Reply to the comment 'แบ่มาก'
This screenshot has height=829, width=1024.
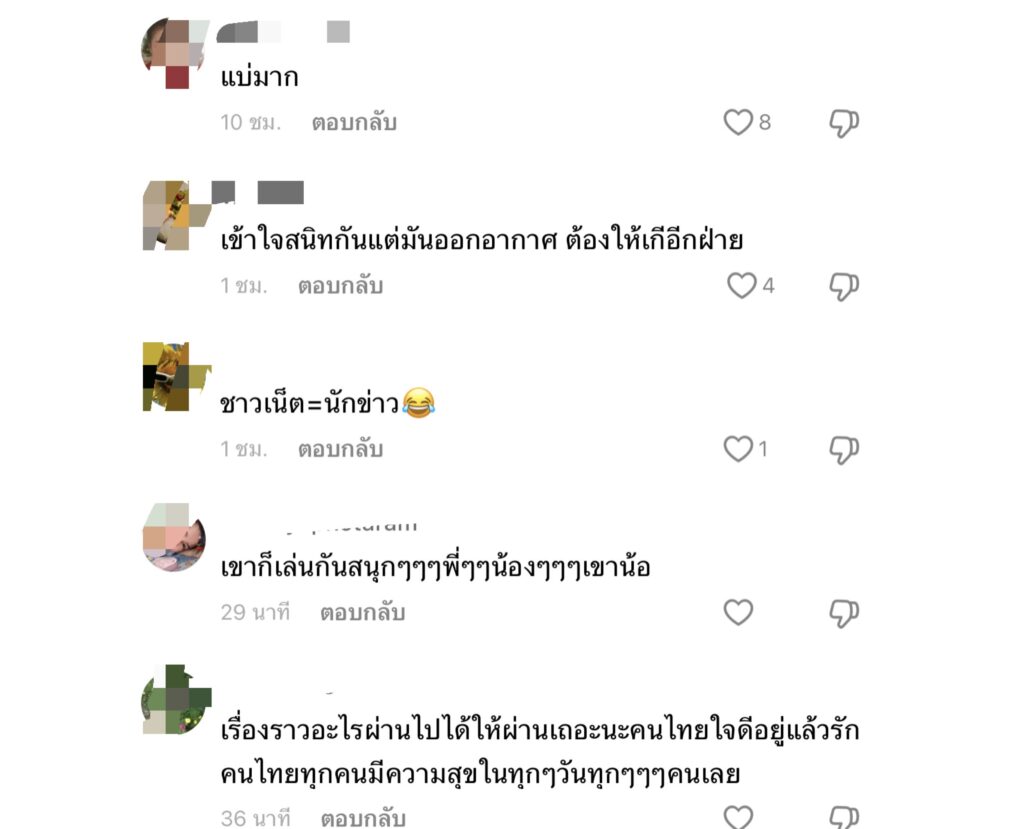(x=354, y=123)
